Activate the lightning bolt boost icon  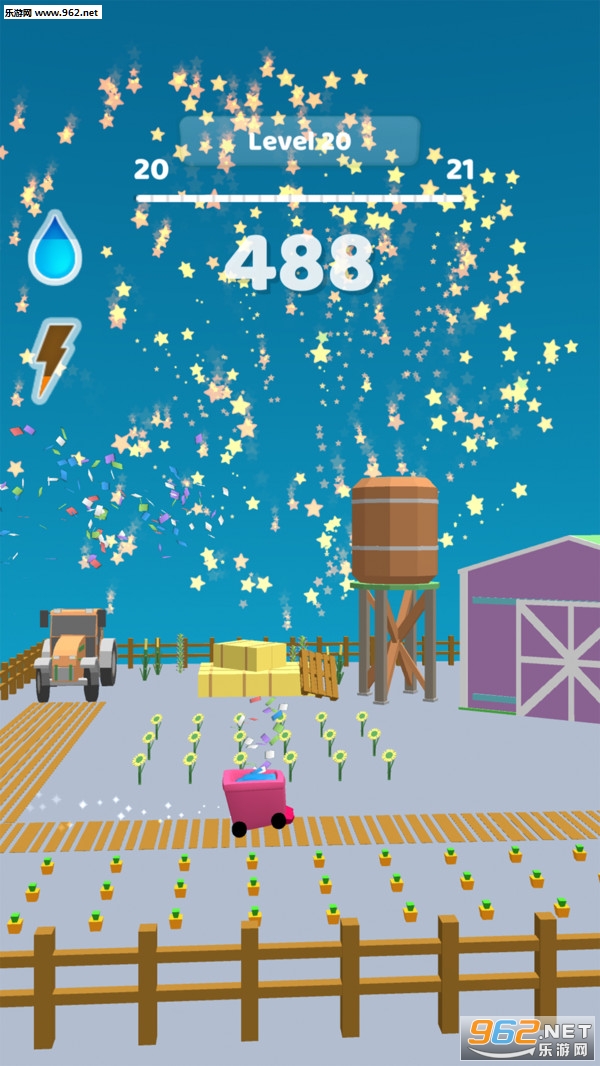click(x=54, y=357)
